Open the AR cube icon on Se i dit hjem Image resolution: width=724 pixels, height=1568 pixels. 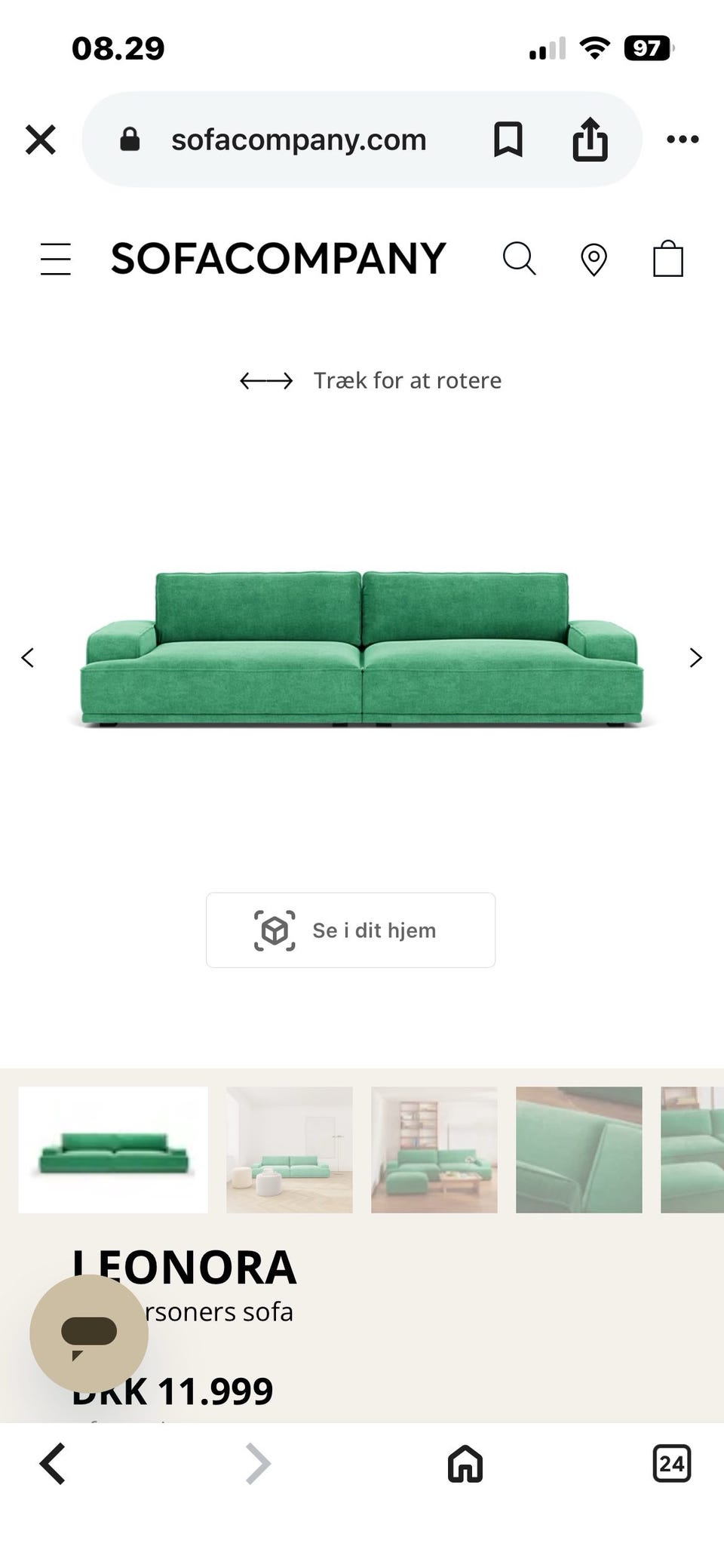click(275, 930)
